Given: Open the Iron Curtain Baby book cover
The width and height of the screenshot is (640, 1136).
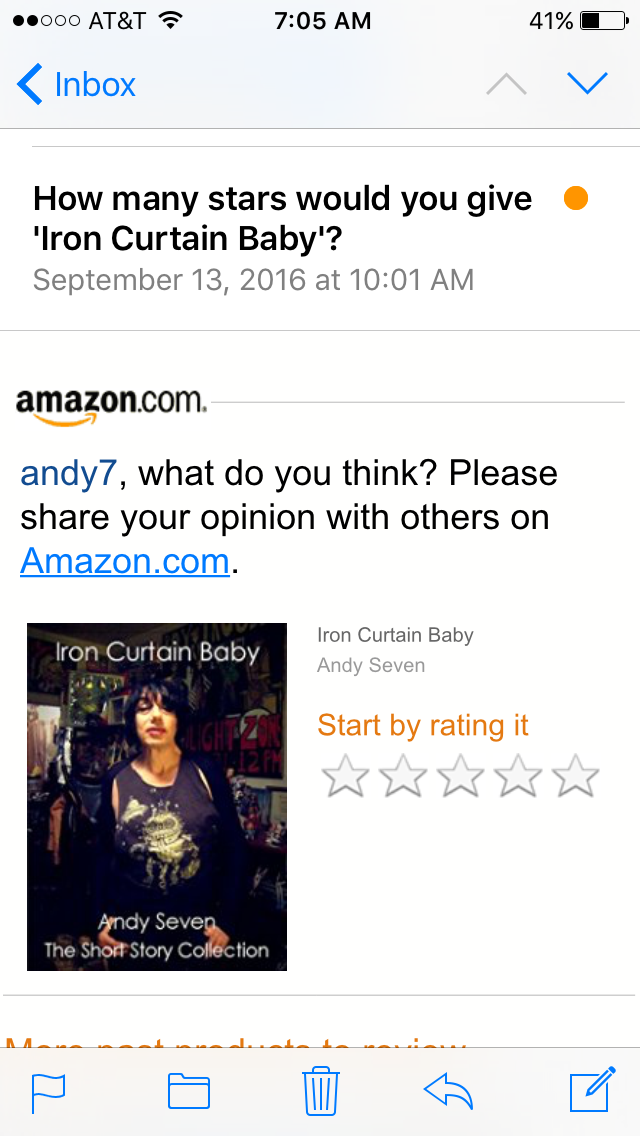Looking at the screenshot, I should 157,797.
